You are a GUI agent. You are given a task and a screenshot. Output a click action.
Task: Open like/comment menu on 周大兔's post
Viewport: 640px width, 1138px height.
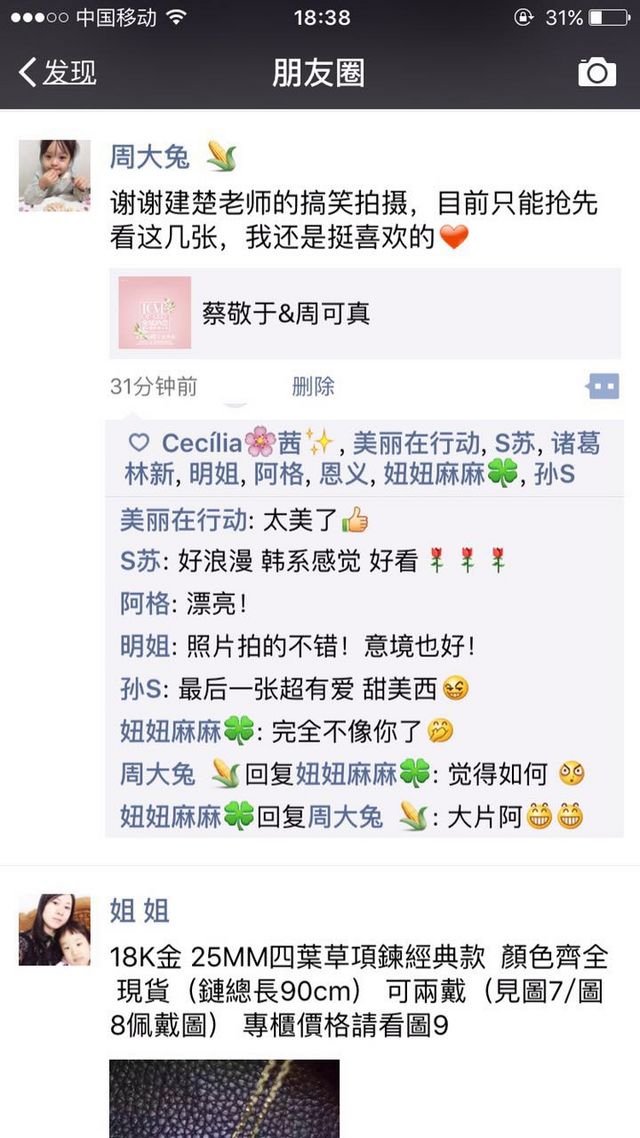(x=602, y=386)
